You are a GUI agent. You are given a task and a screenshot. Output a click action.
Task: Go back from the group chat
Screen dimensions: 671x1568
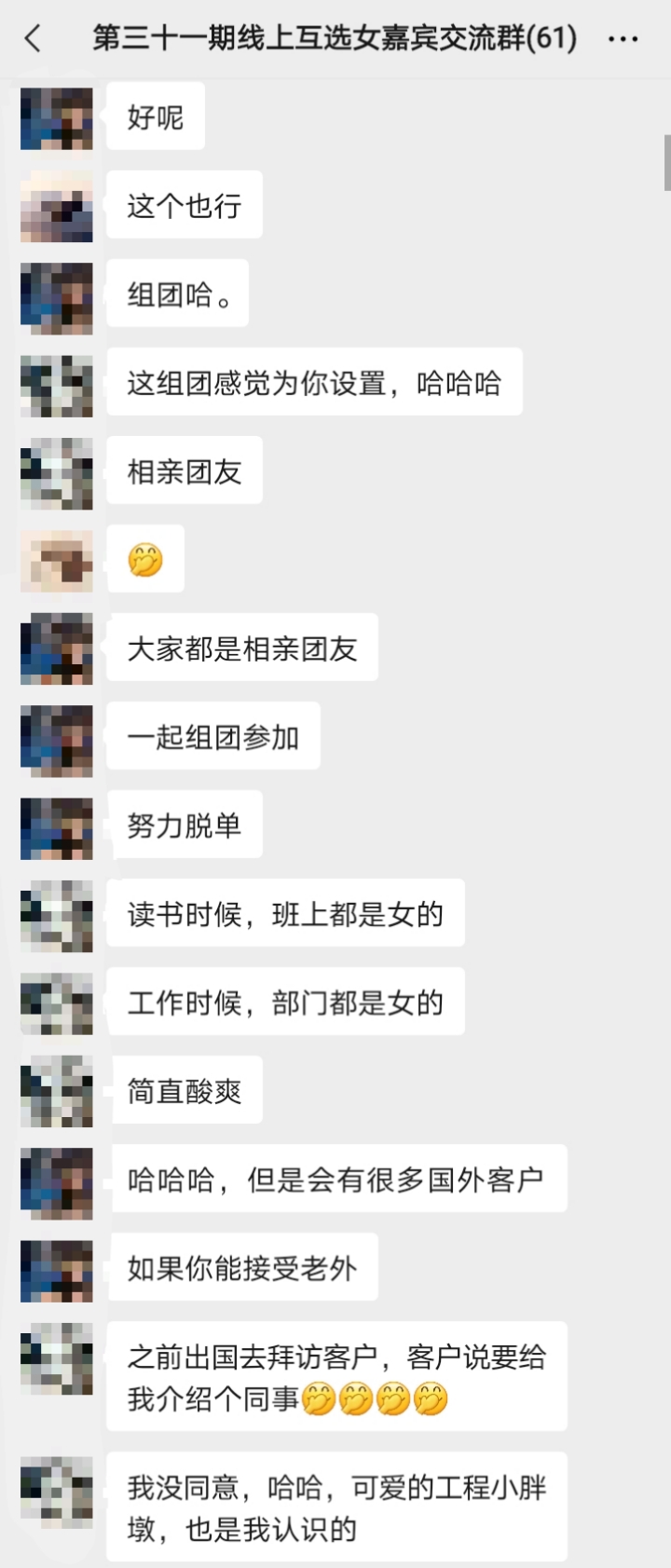[34, 38]
